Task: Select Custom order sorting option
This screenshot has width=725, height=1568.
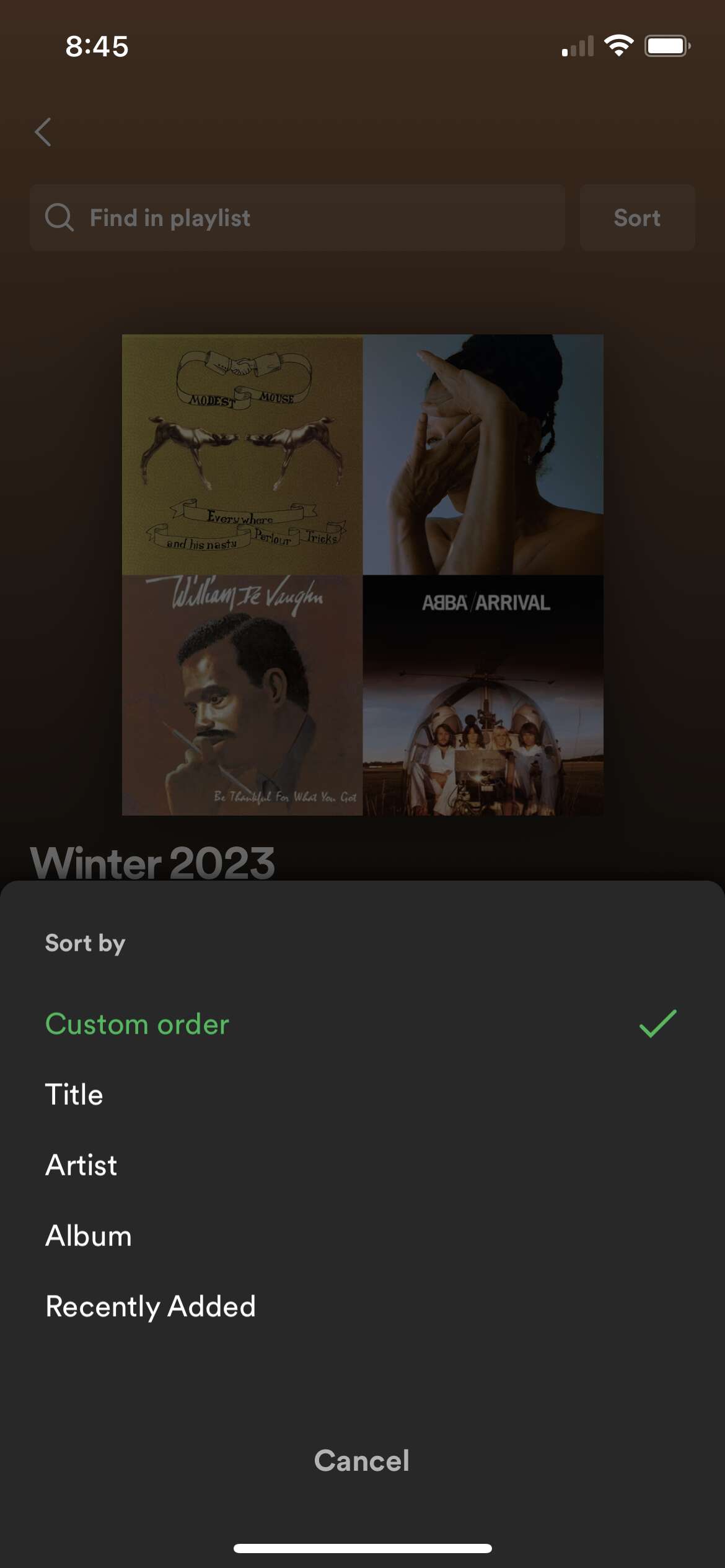Action: pos(138,1024)
